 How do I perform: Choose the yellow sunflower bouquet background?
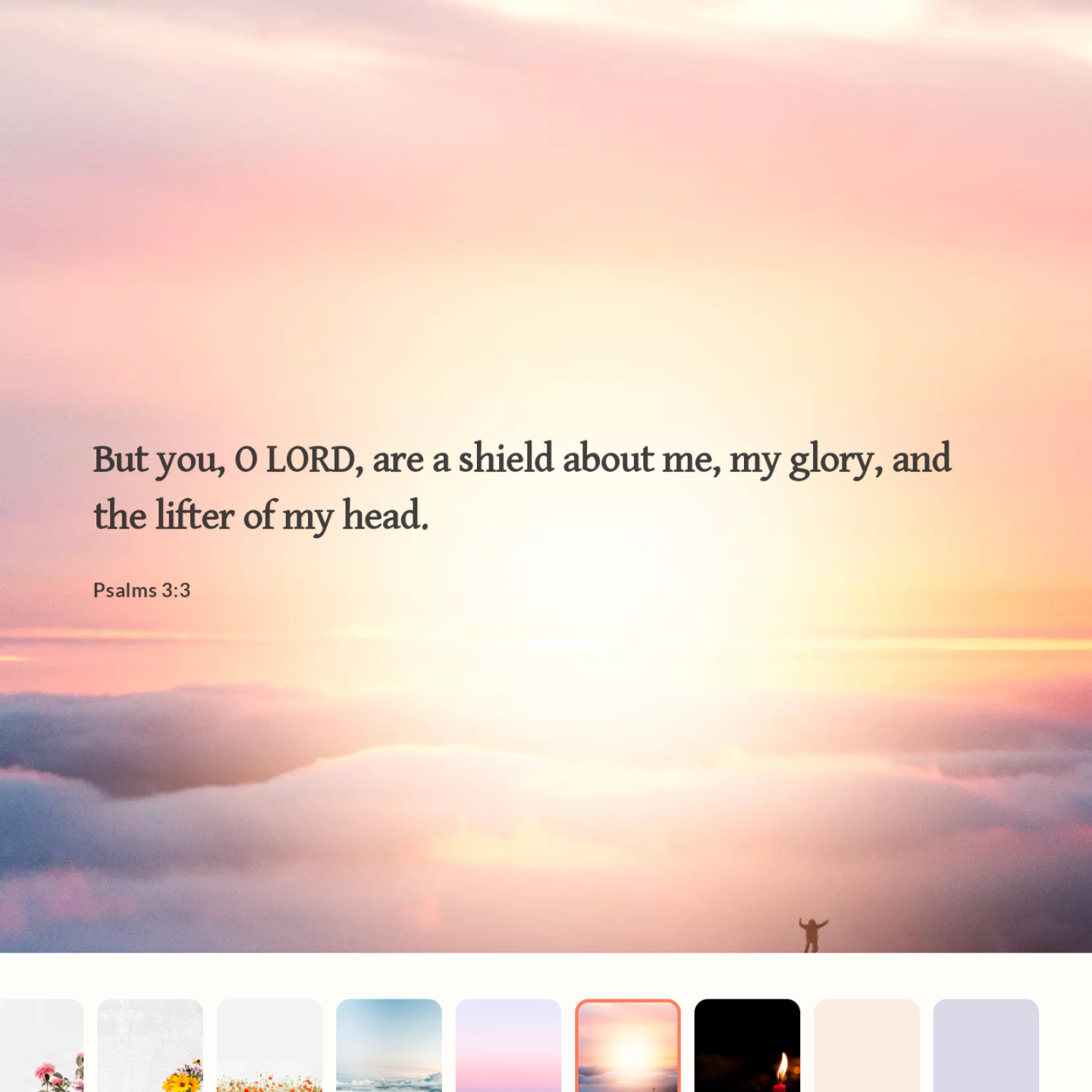pos(150,1046)
